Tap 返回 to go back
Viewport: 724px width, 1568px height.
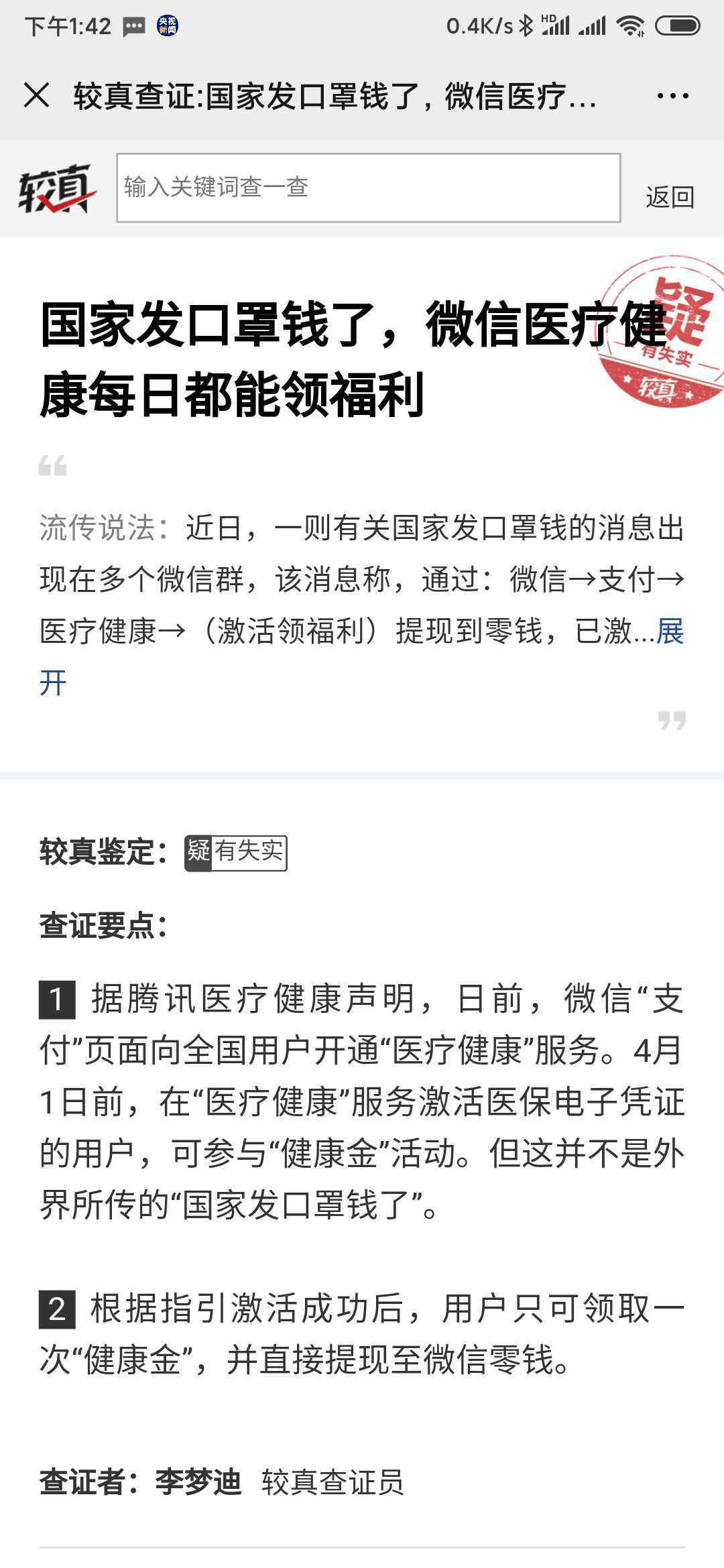(670, 197)
